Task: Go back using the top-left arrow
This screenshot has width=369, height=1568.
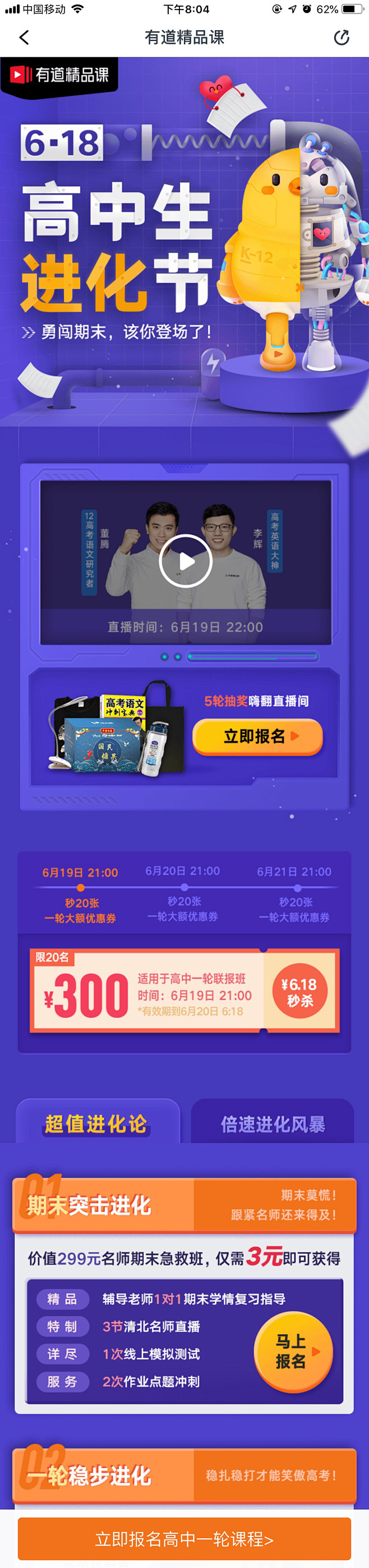Action: (x=24, y=38)
